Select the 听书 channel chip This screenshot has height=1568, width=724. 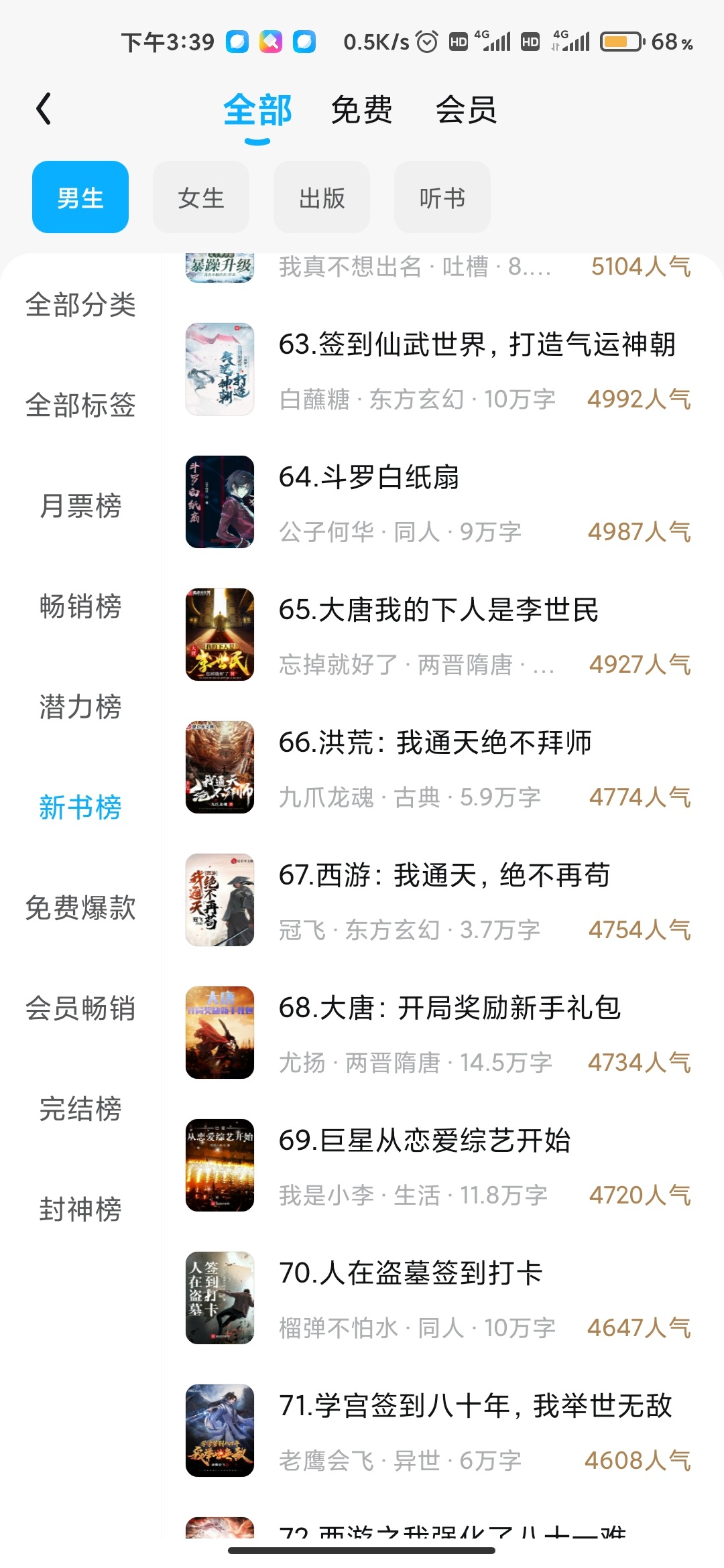coord(442,198)
